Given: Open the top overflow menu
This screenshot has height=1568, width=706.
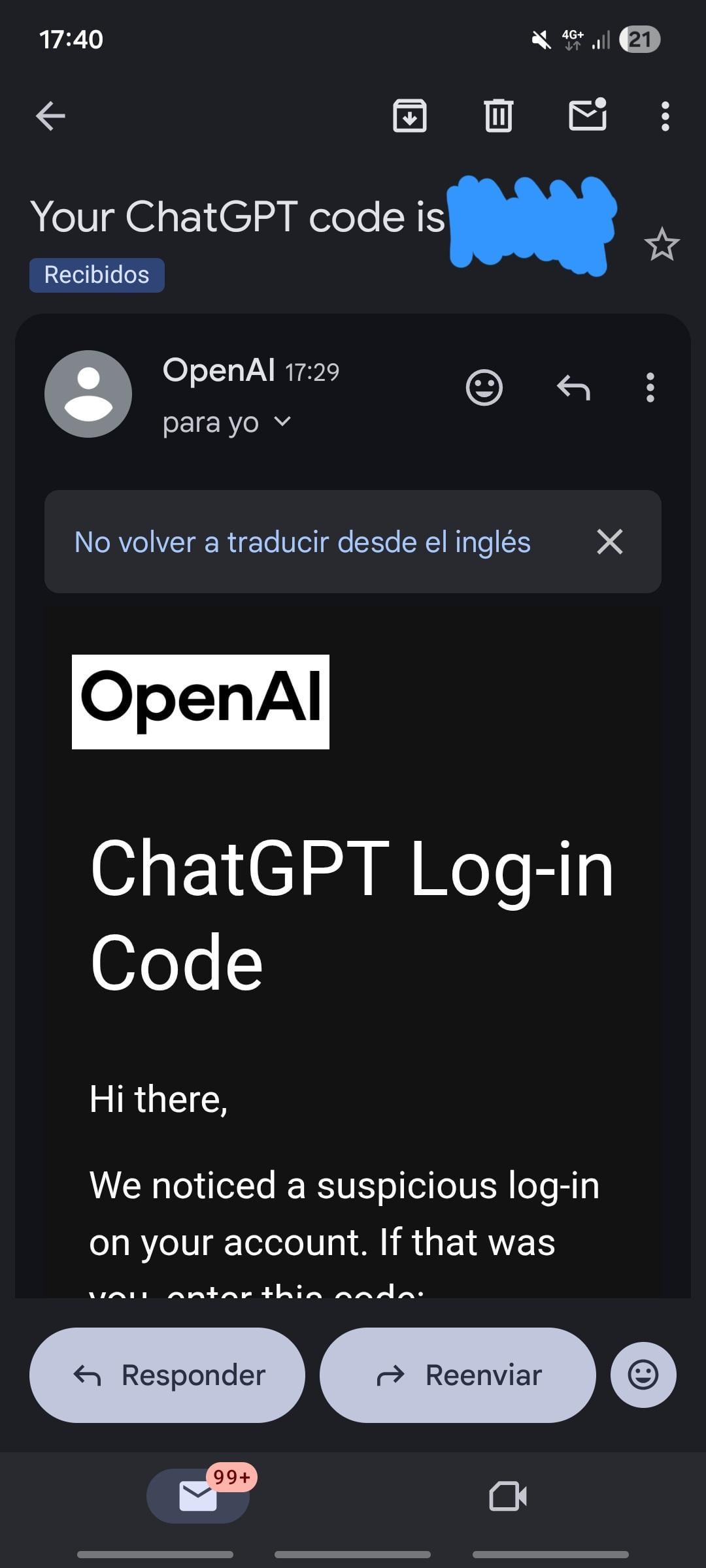Looking at the screenshot, I should tap(665, 116).
